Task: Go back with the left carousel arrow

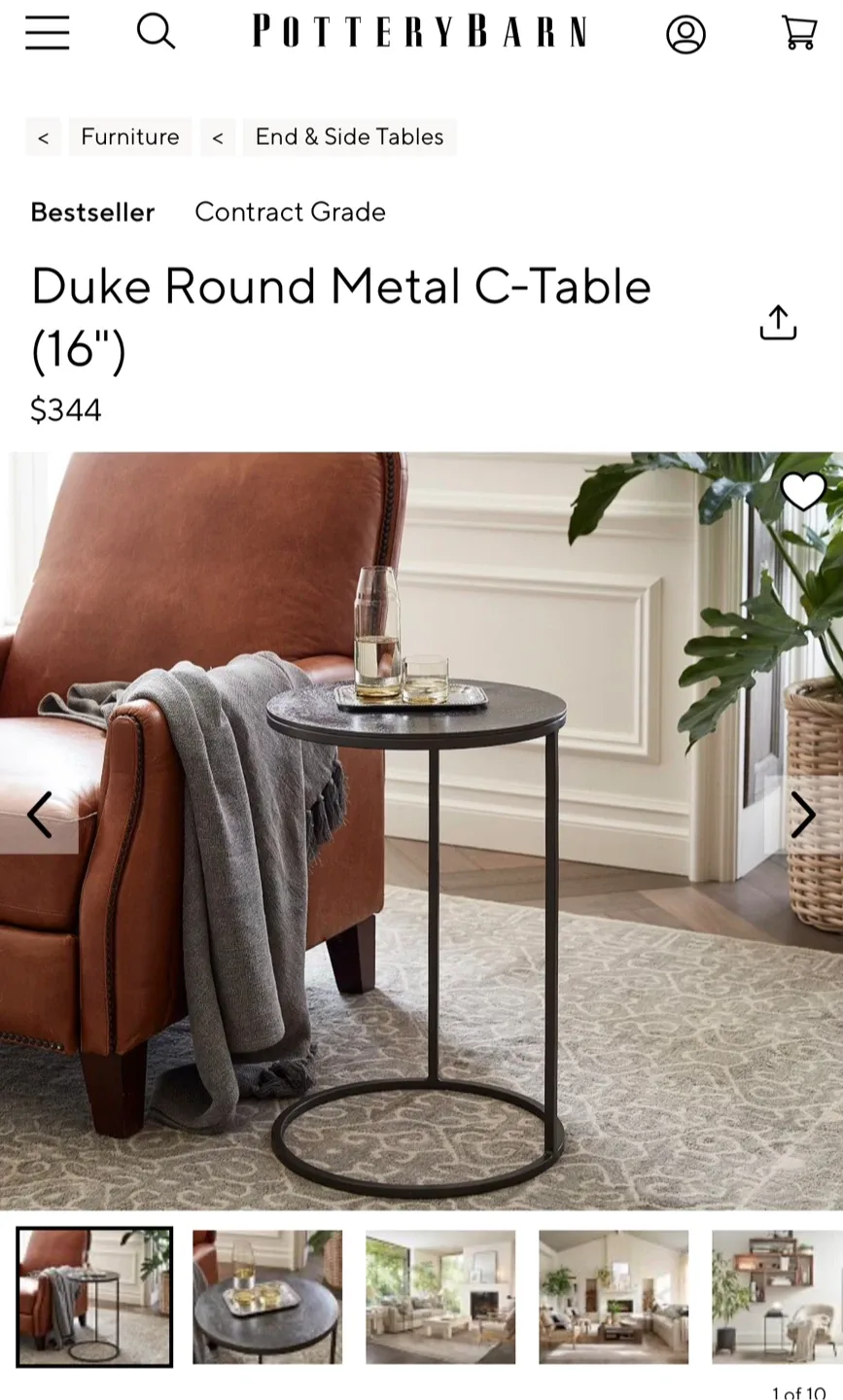Action: (x=40, y=816)
